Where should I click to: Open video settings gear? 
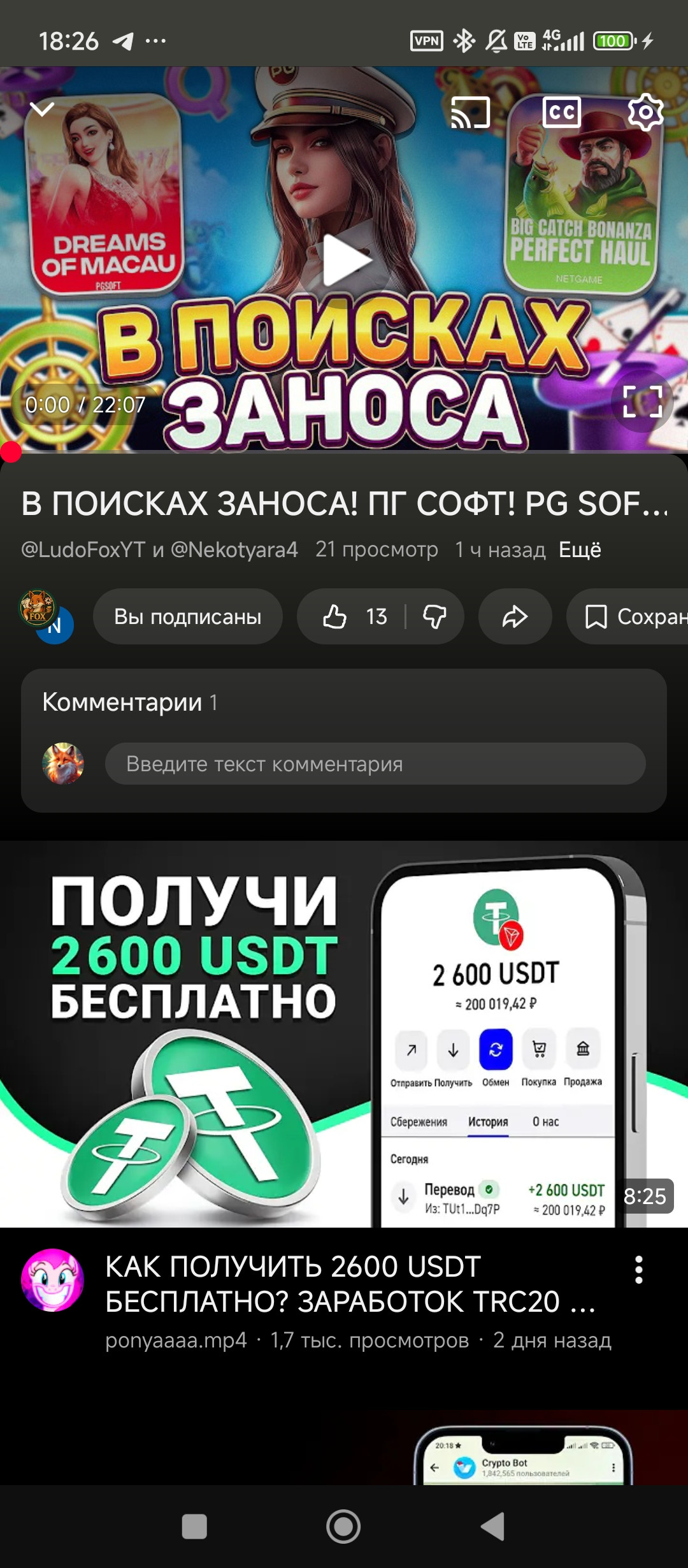(x=645, y=113)
